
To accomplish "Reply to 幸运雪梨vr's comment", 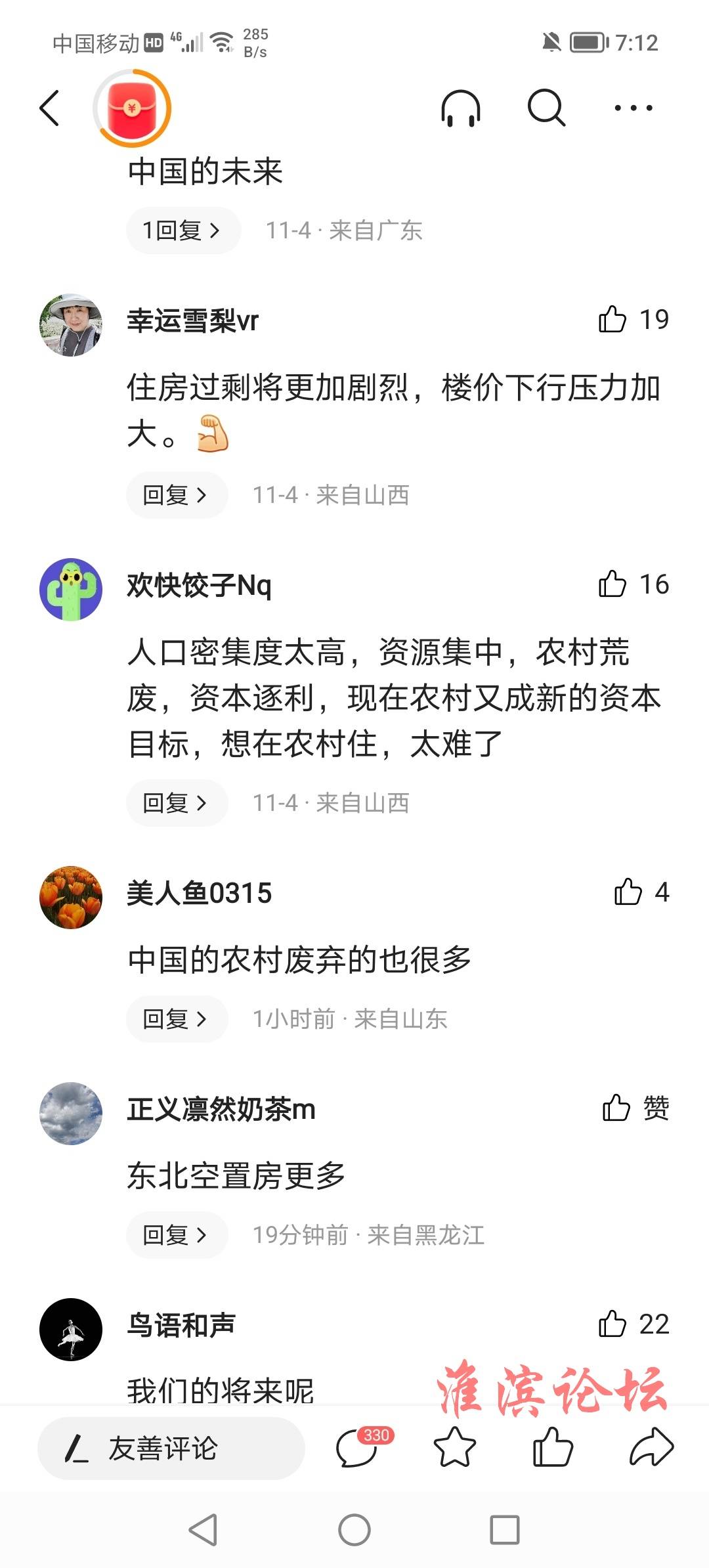I will pos(176,495).
